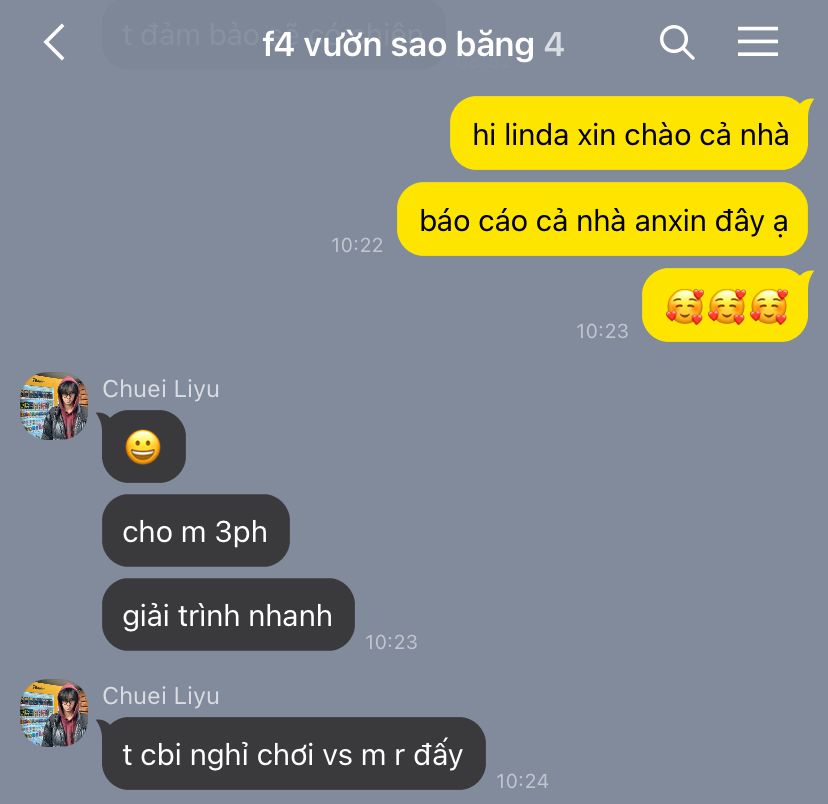
Task: Search within this chat
Action: pyautogui.click(x=677, y=42)
